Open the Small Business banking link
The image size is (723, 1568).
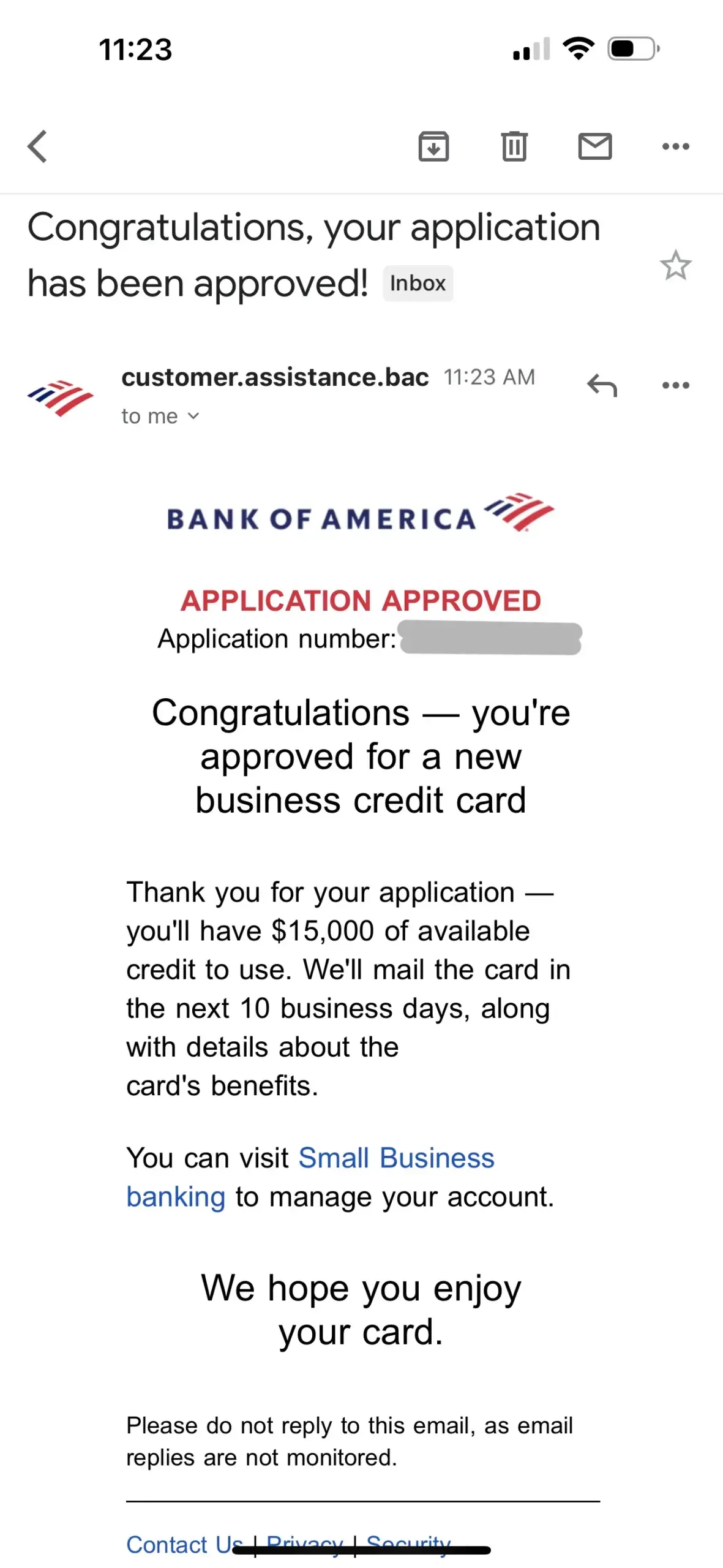tap(310, 1177)
